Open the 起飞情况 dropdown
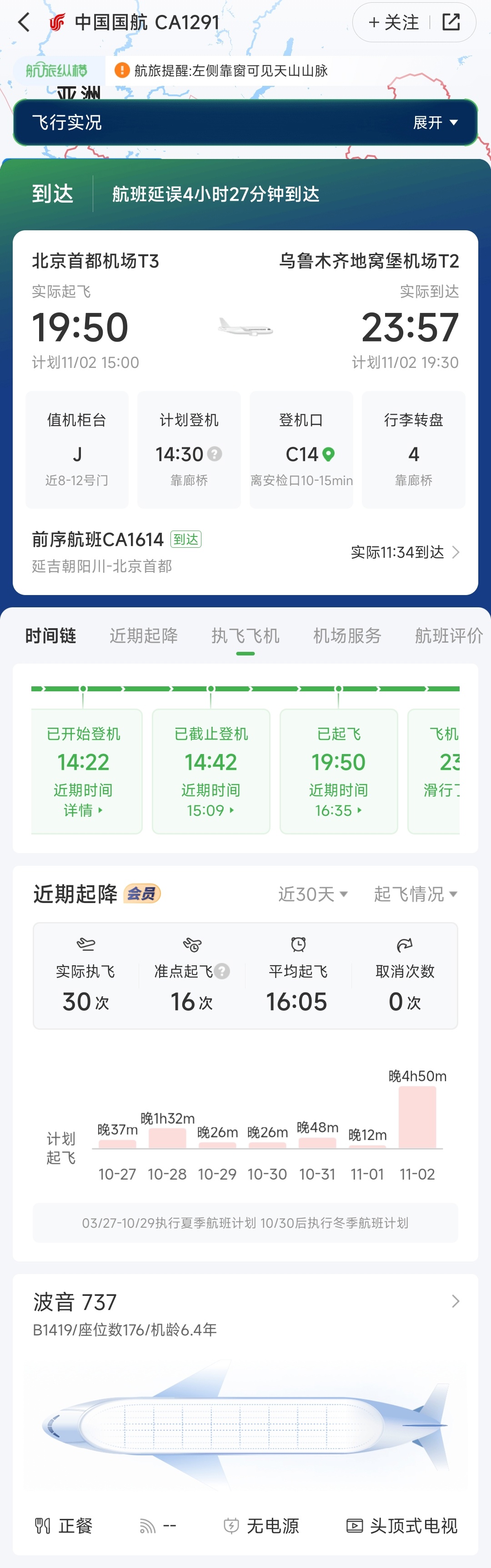491x1568 pixels. tap(415, 894)
